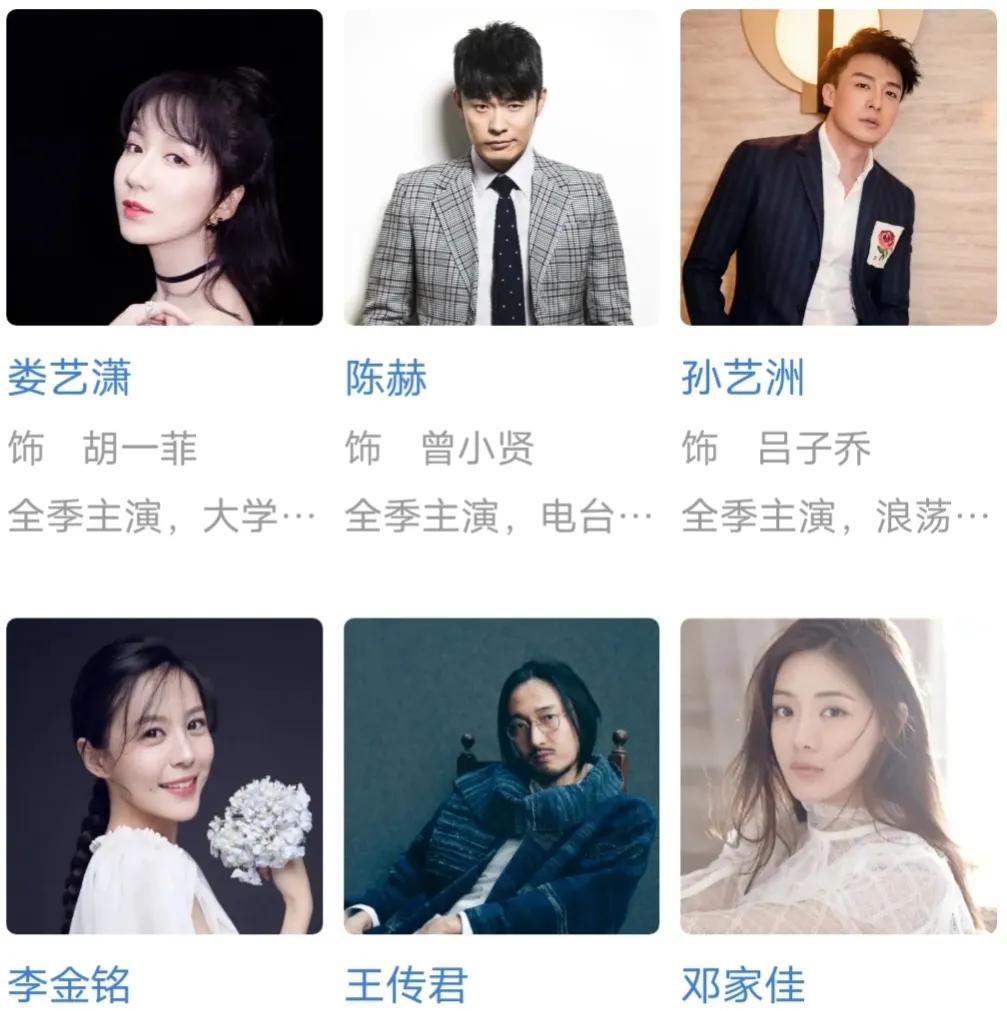Tap the photo above 陈赫
This screenshot has height=1011, width=1007.
click(x=501, y=167)
